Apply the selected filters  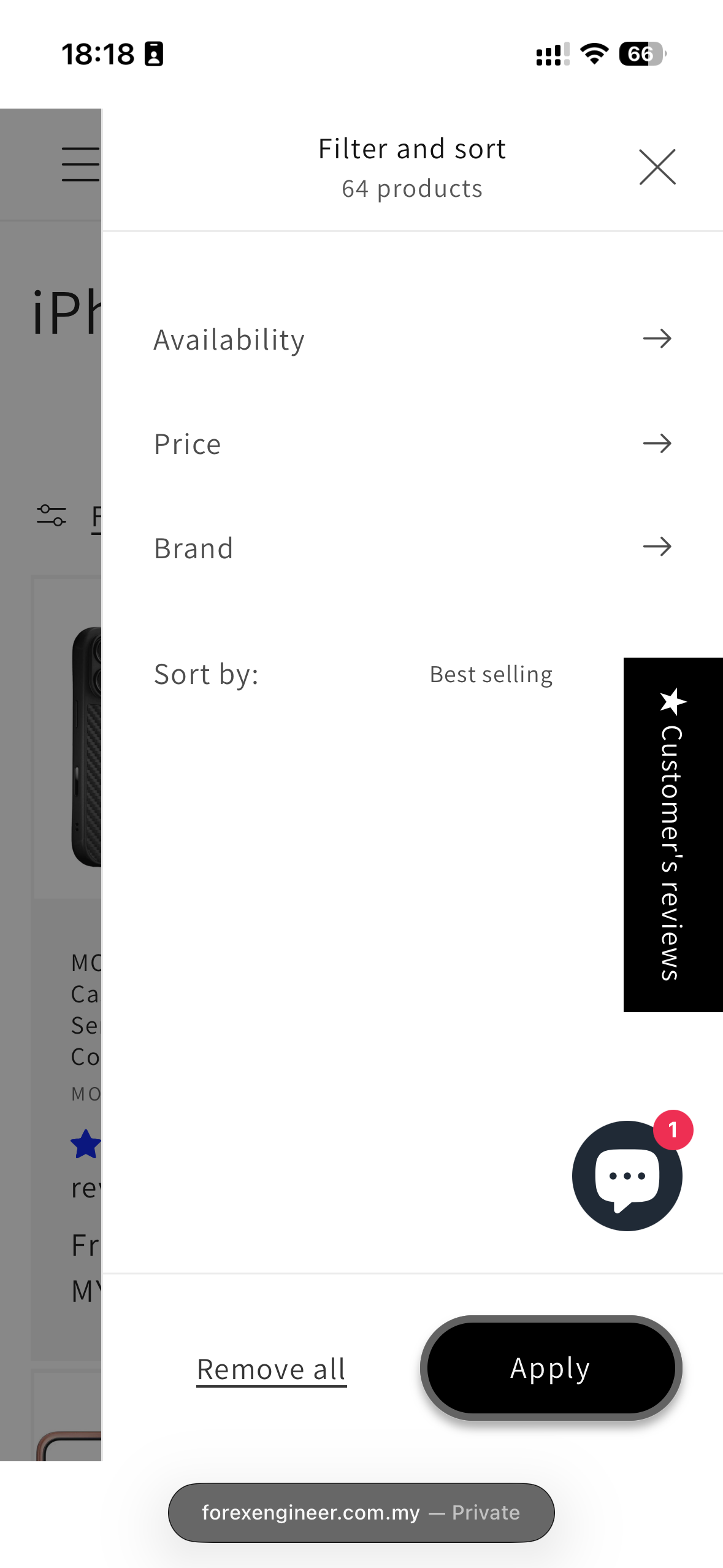pos(550,1368)
